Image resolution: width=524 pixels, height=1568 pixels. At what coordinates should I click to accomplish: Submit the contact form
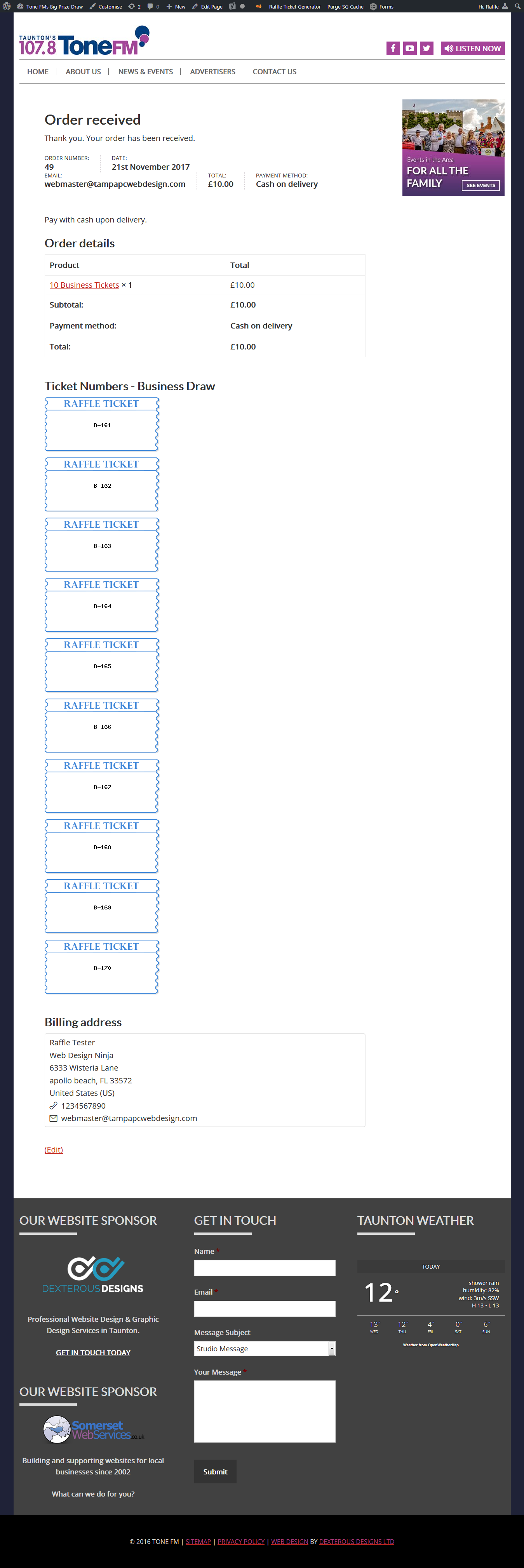click(x=215, y=1472)
